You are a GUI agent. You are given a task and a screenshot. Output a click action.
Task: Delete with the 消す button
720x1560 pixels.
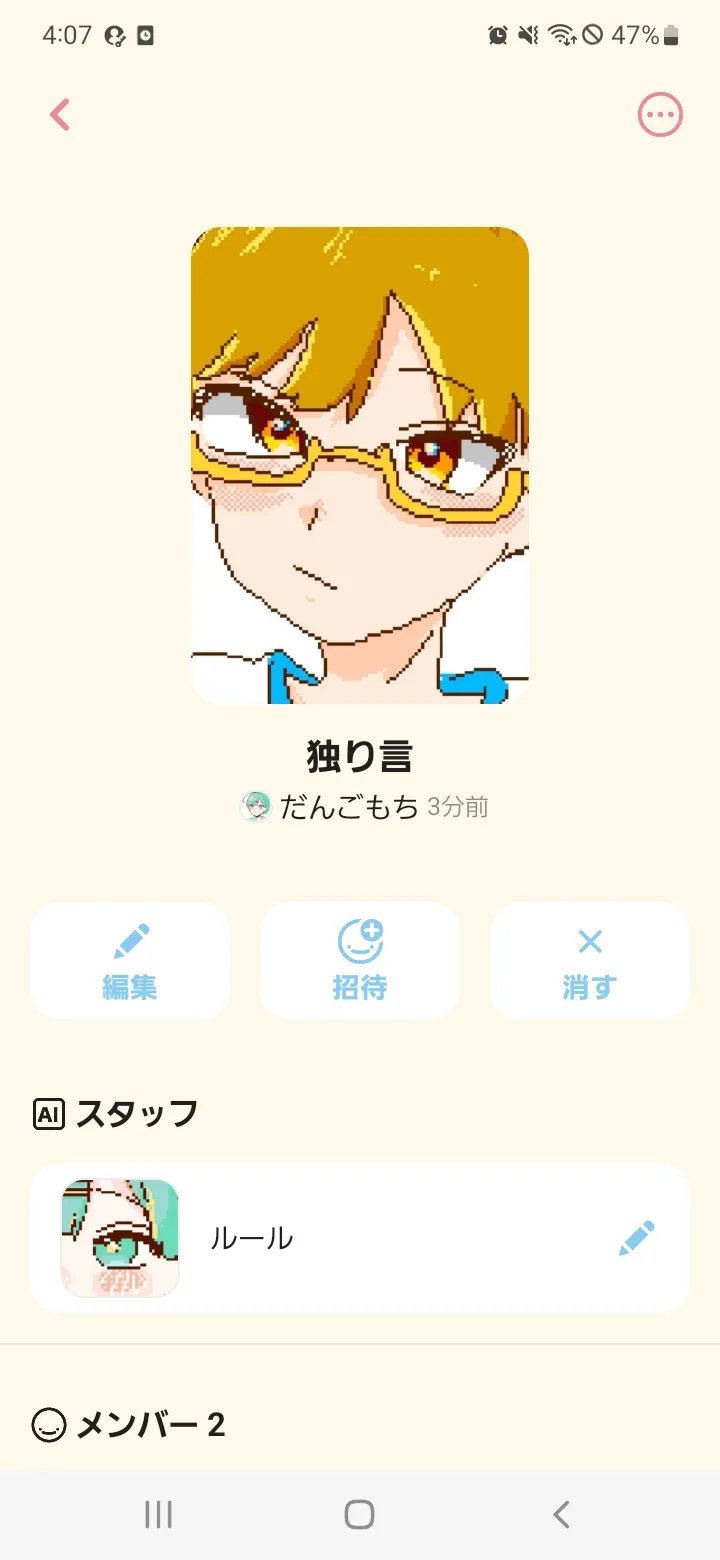tap(590, 961)
